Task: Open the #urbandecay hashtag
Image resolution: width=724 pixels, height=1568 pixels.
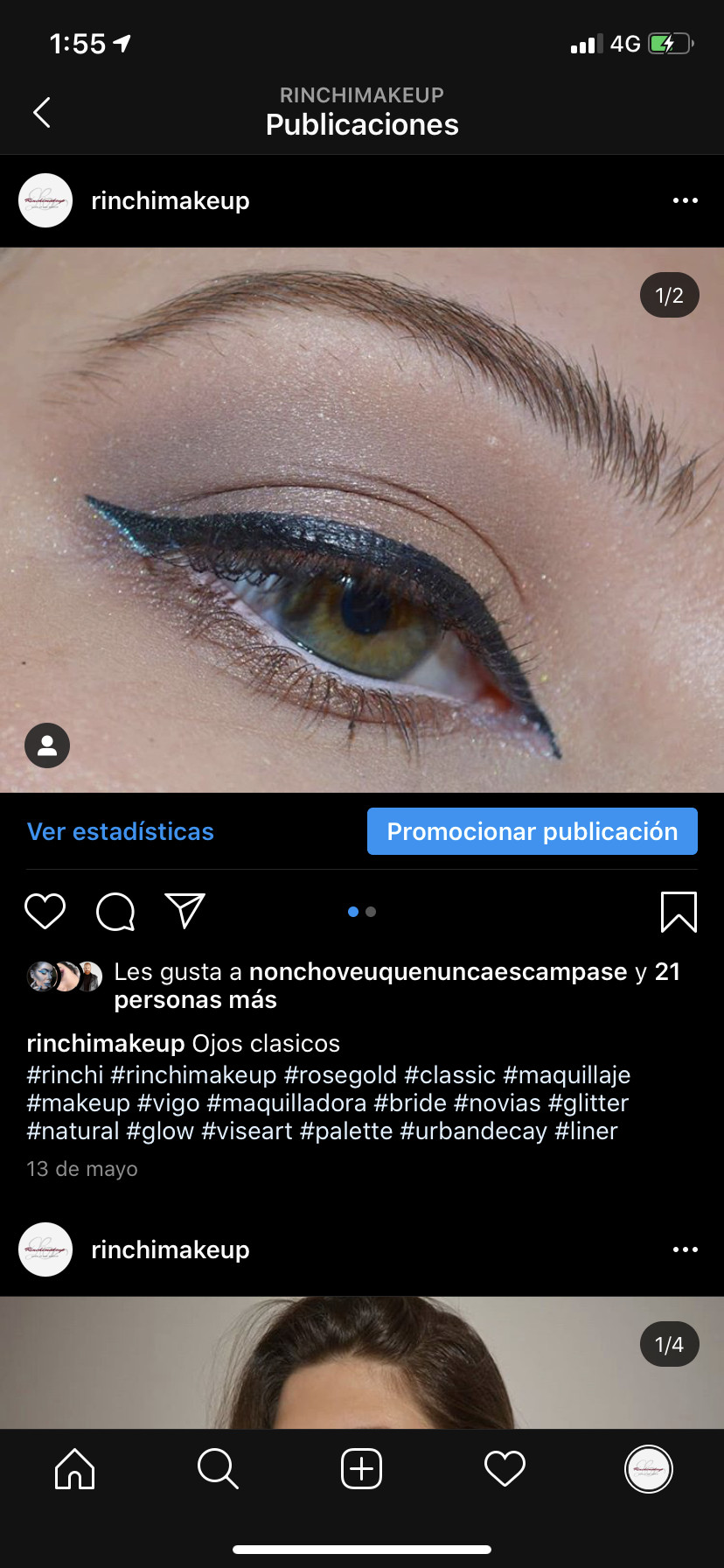Action: pos(473,1130)
